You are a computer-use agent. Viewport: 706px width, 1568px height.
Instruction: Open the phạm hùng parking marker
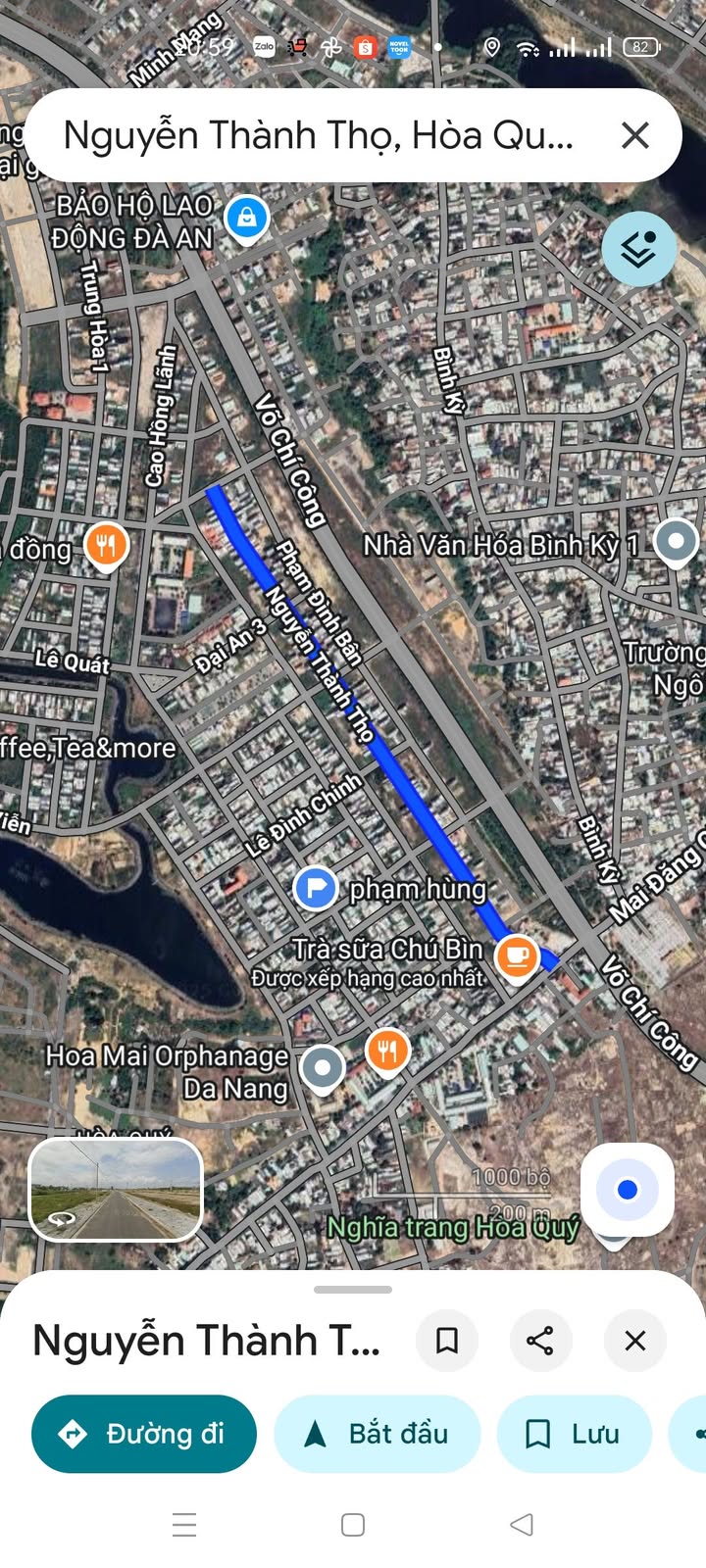316,889
